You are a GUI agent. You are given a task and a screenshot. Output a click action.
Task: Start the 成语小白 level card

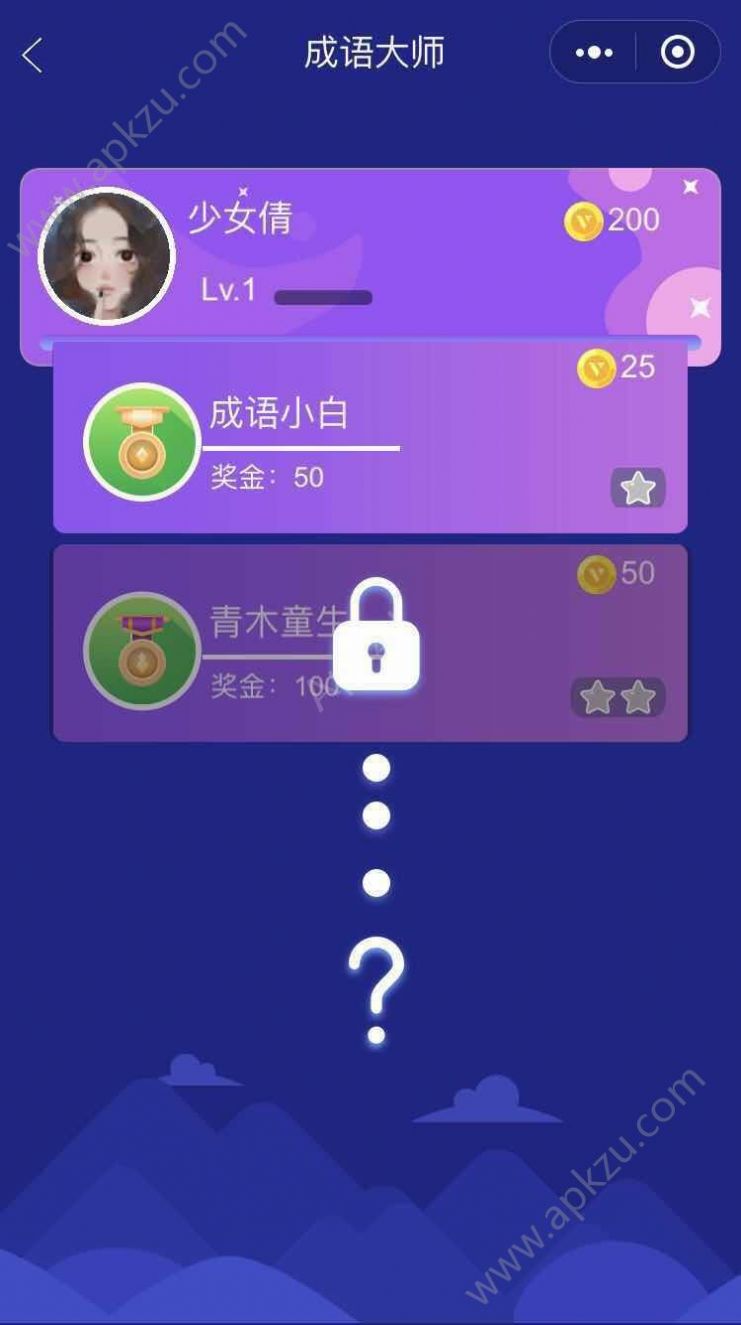click(370, 437)
